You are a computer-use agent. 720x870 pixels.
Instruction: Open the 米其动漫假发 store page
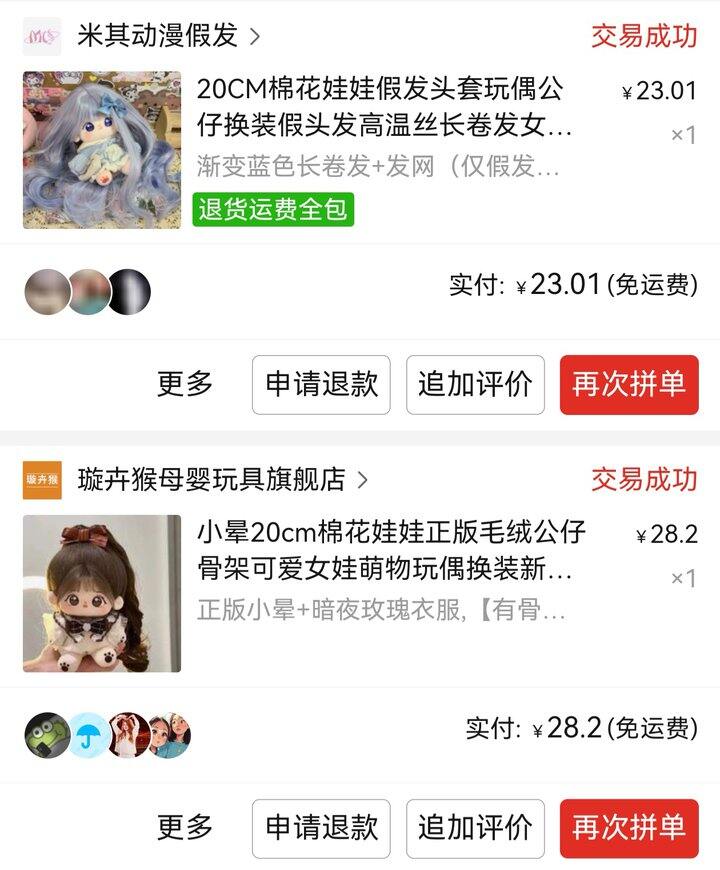pos(158,36)
